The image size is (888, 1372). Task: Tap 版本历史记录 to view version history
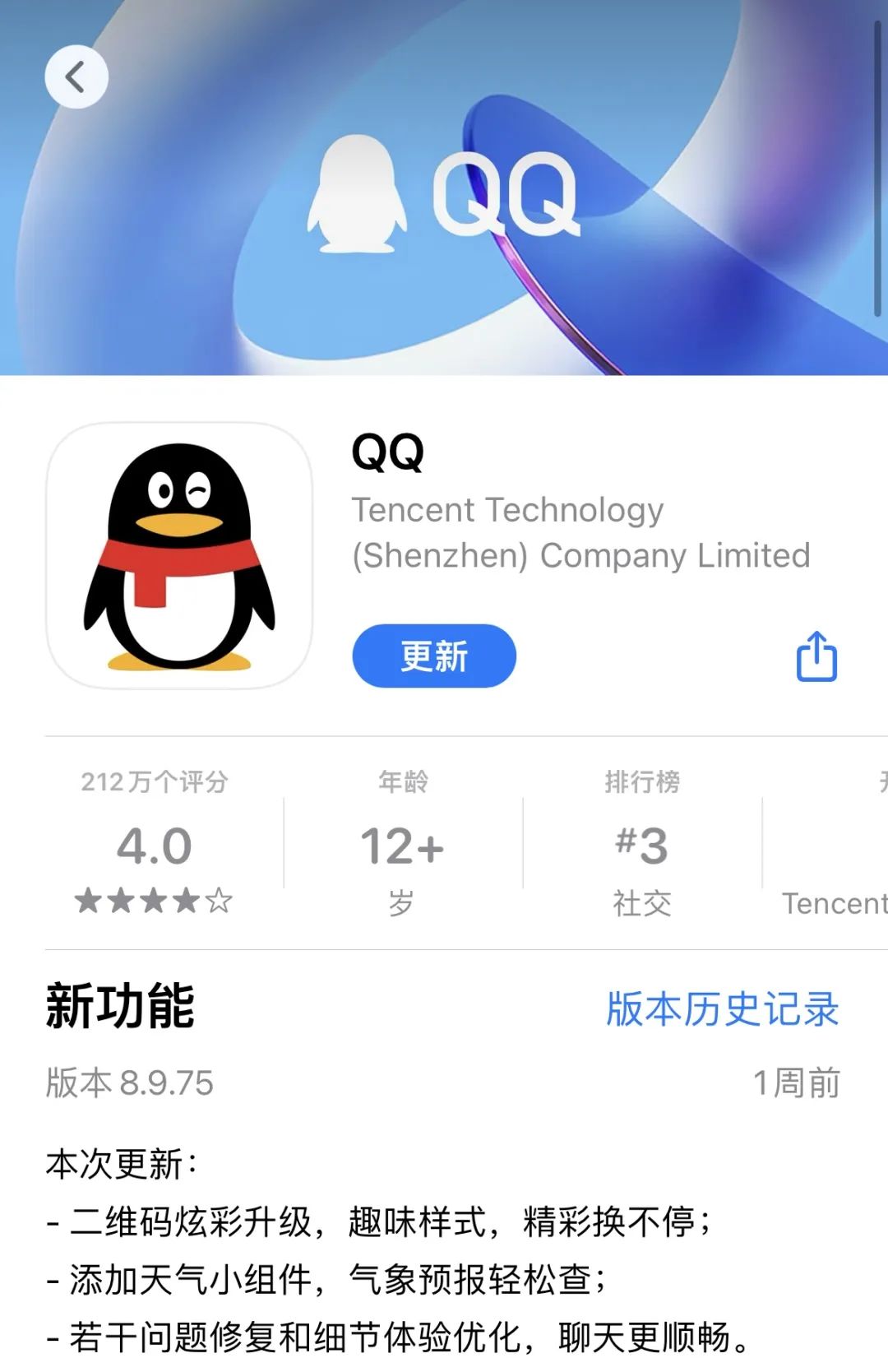point(719,1012)
